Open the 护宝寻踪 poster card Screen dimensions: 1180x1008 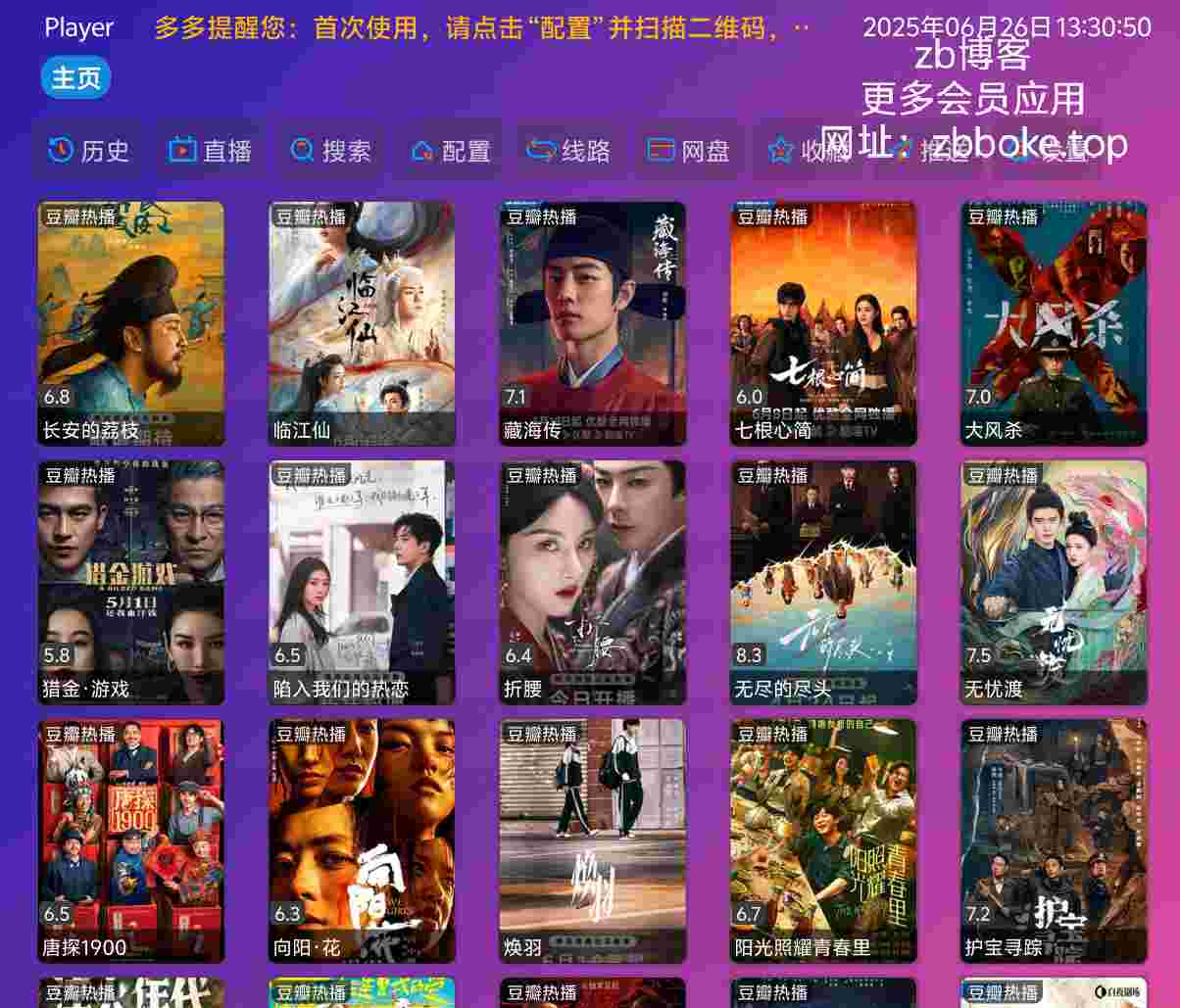[x=1054, y=840]
